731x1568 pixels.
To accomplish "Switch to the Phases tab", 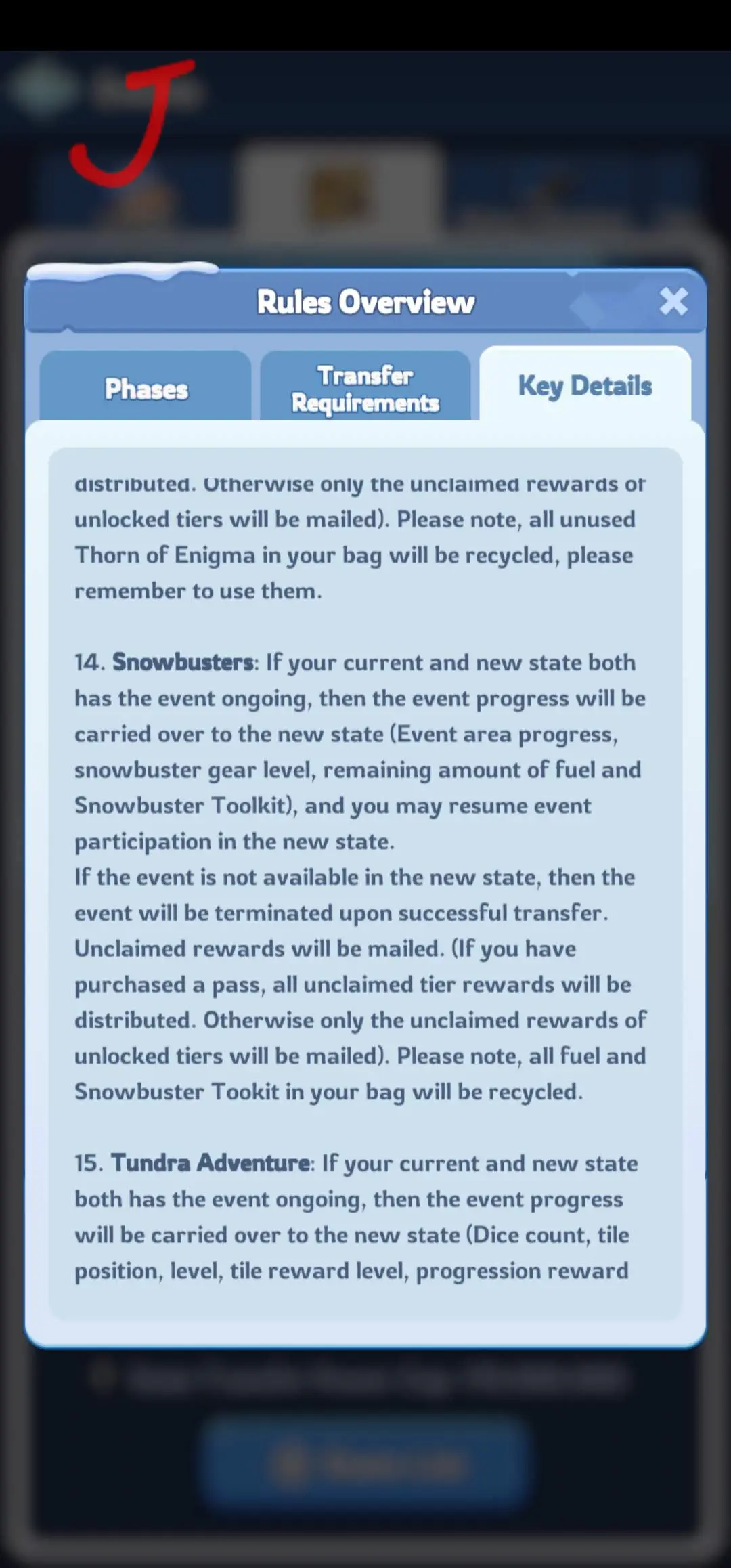I will tap(146, 387).
